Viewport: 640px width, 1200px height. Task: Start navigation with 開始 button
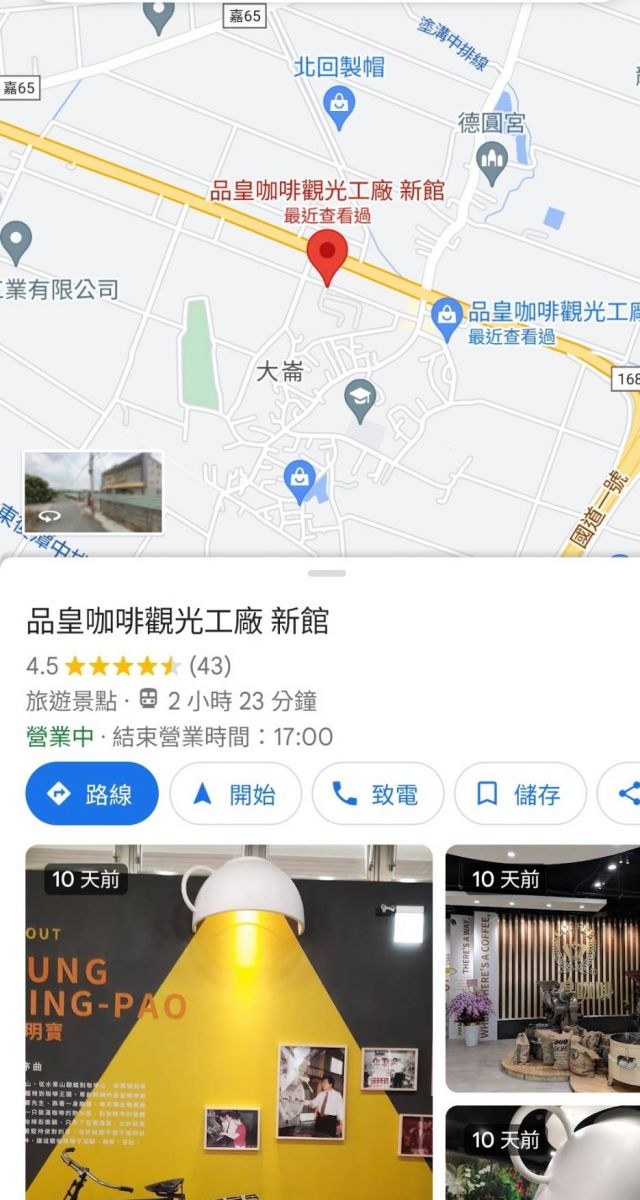[x=235, y=794]
